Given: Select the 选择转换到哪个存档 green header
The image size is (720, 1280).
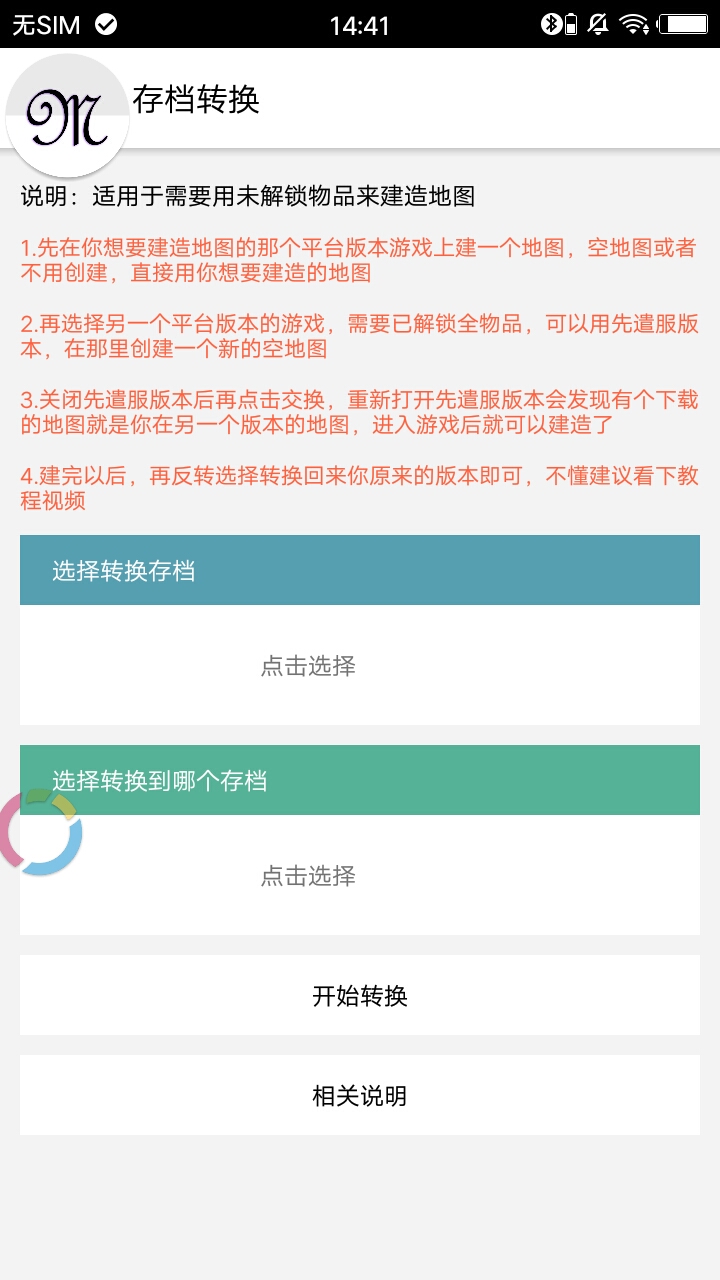Looking at the screenshot, I should [360, 779].
